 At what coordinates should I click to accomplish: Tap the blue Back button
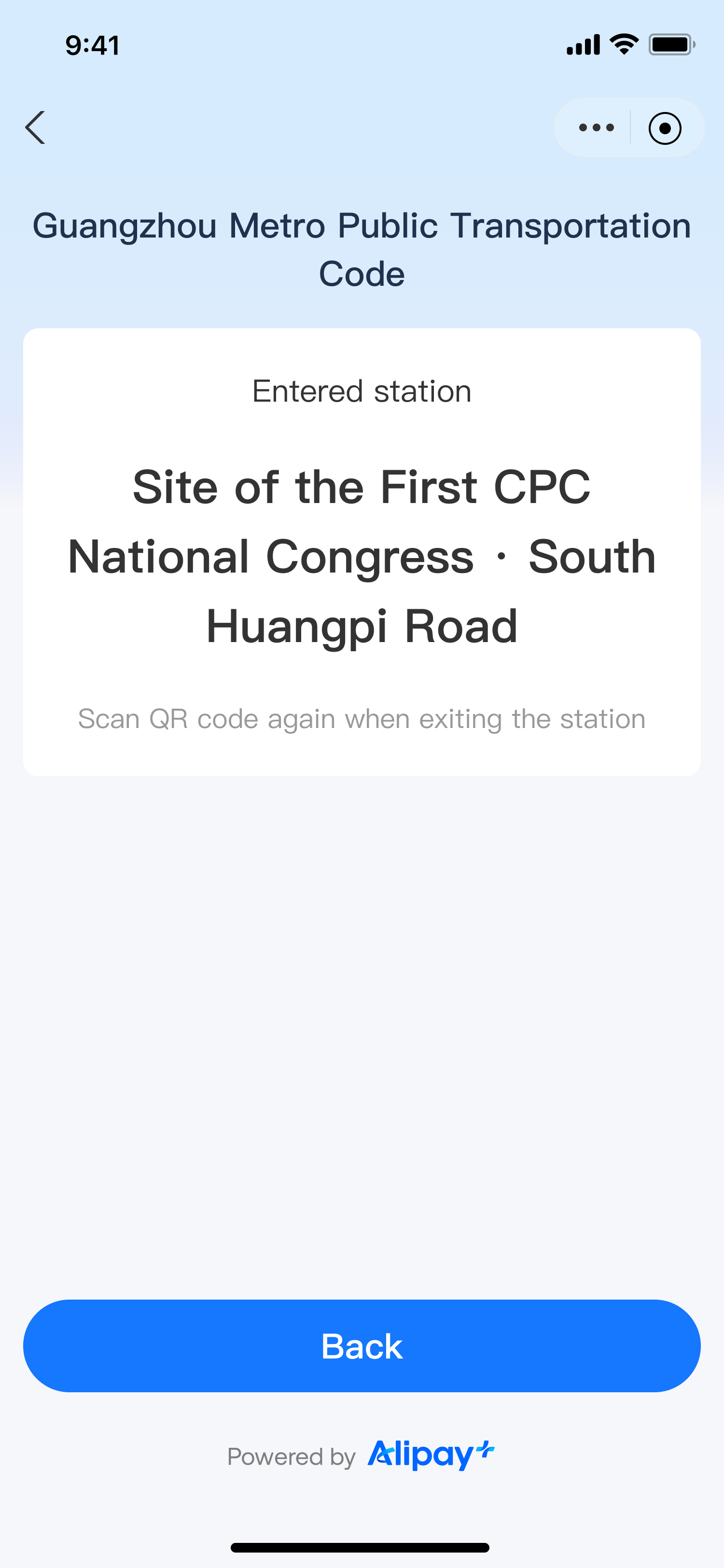362,1346
